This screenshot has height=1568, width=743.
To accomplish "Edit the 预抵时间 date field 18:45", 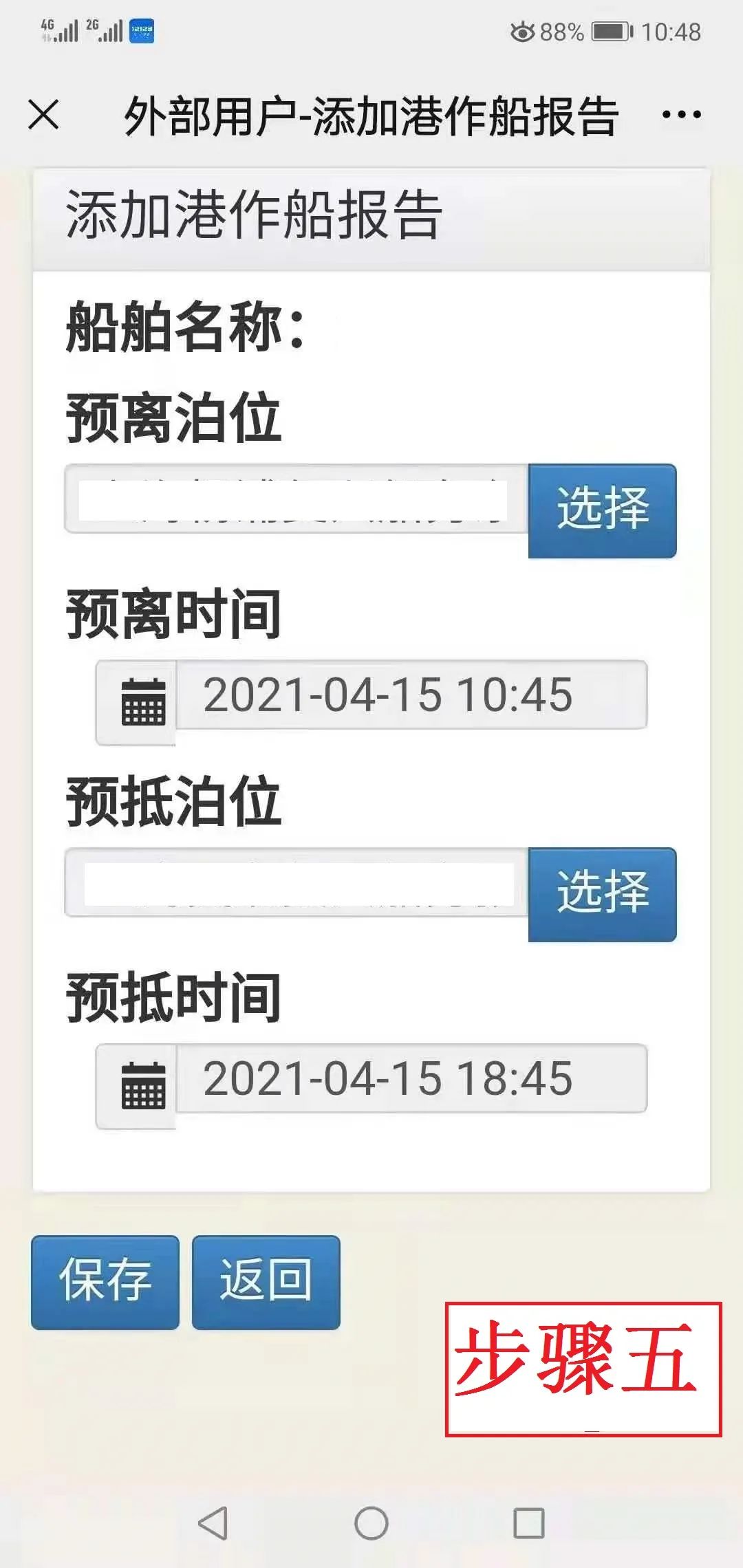I will click(411, 1078).
